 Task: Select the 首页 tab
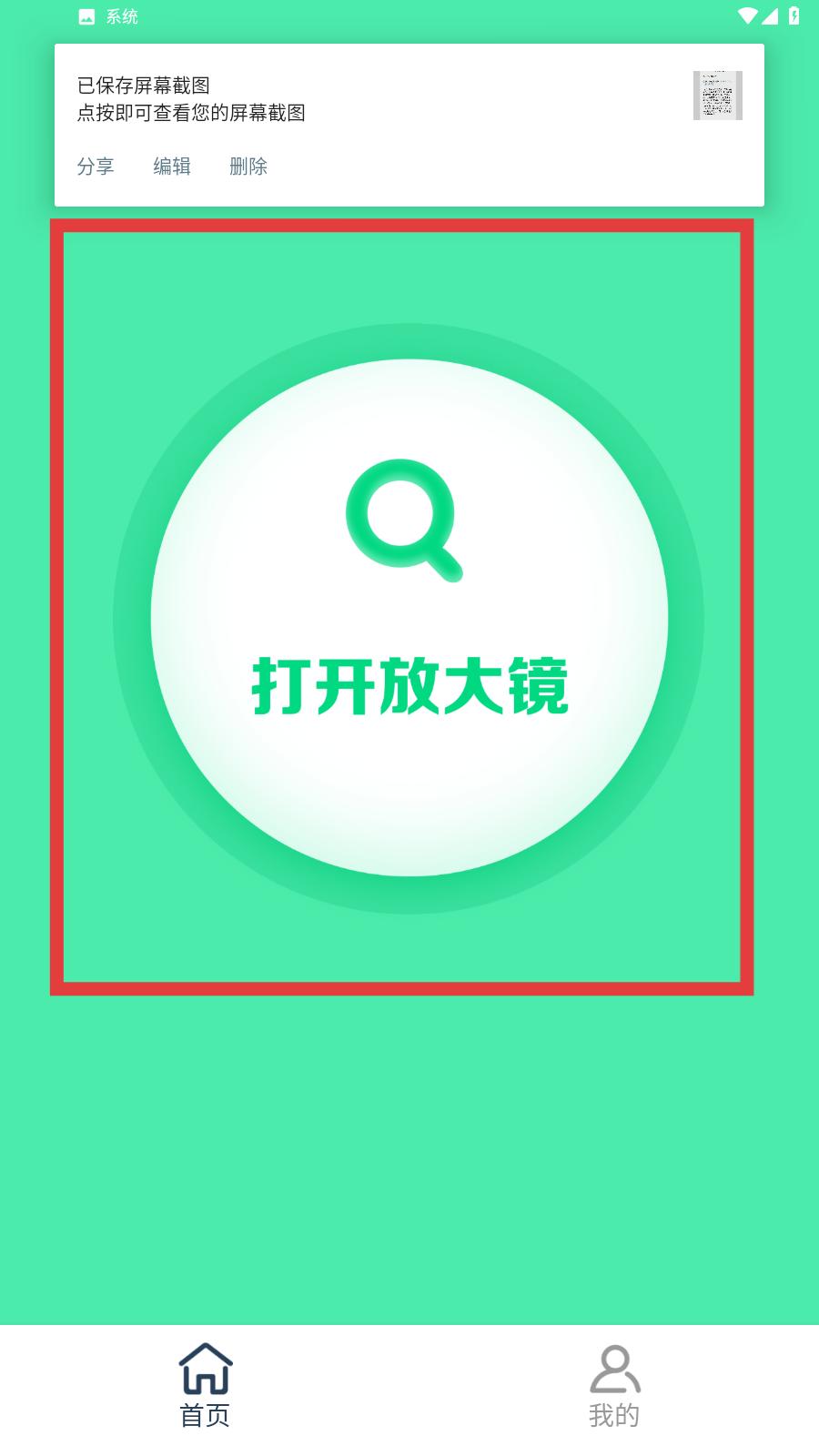click(205, 1387)
